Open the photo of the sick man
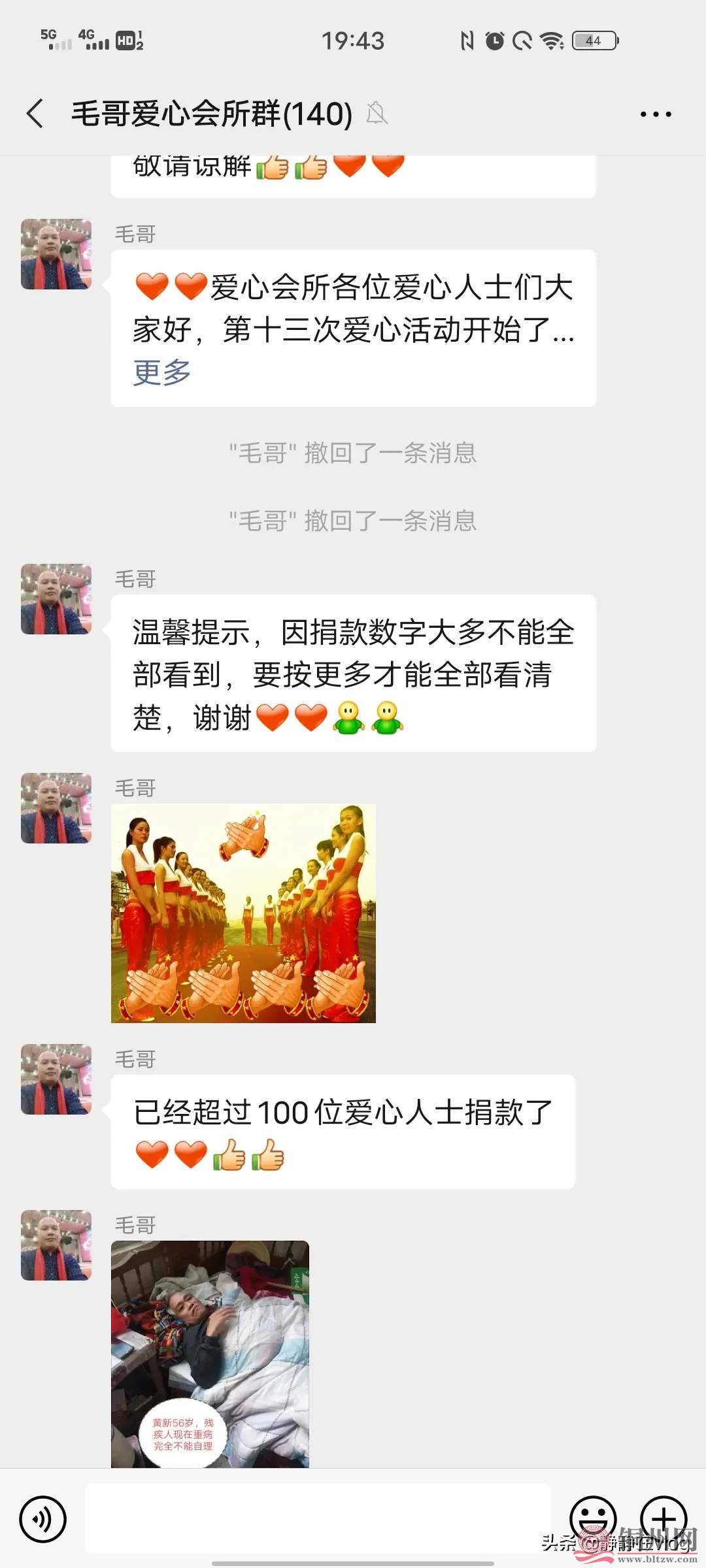 210,1354
